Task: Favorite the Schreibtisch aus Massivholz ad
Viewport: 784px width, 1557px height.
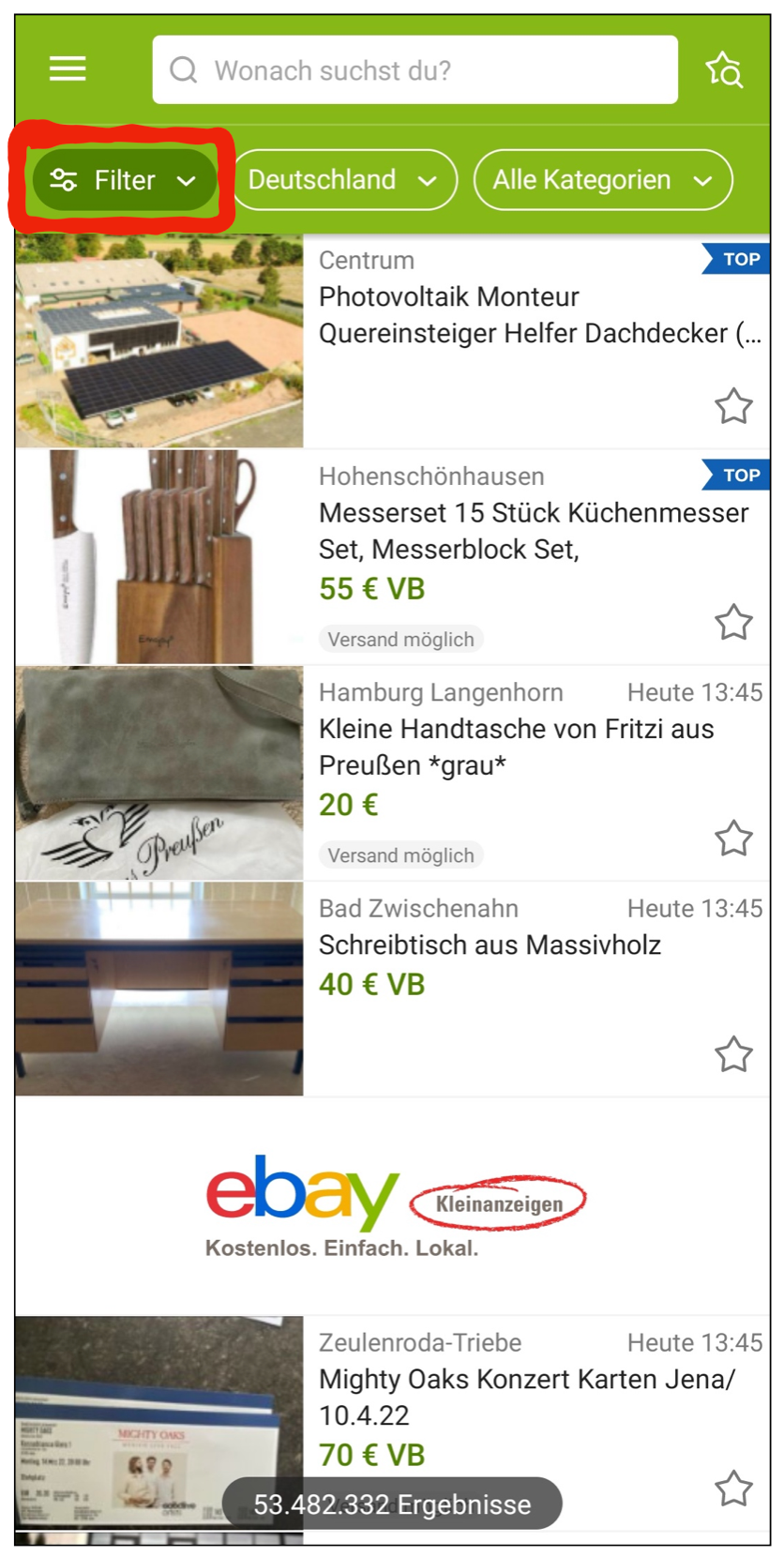Action: click(733, 1054)
